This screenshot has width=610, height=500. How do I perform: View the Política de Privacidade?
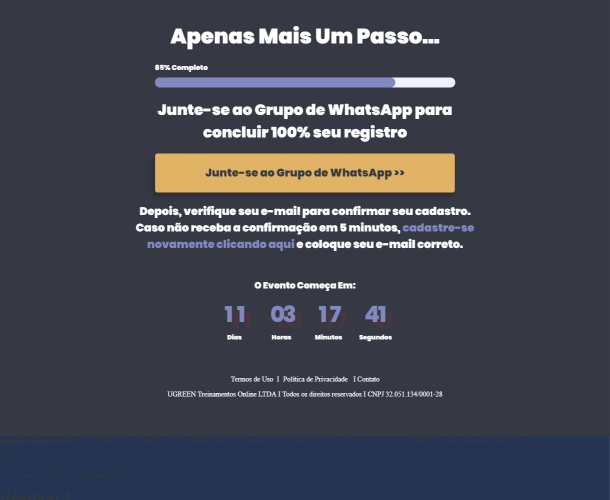click(315, 379)
